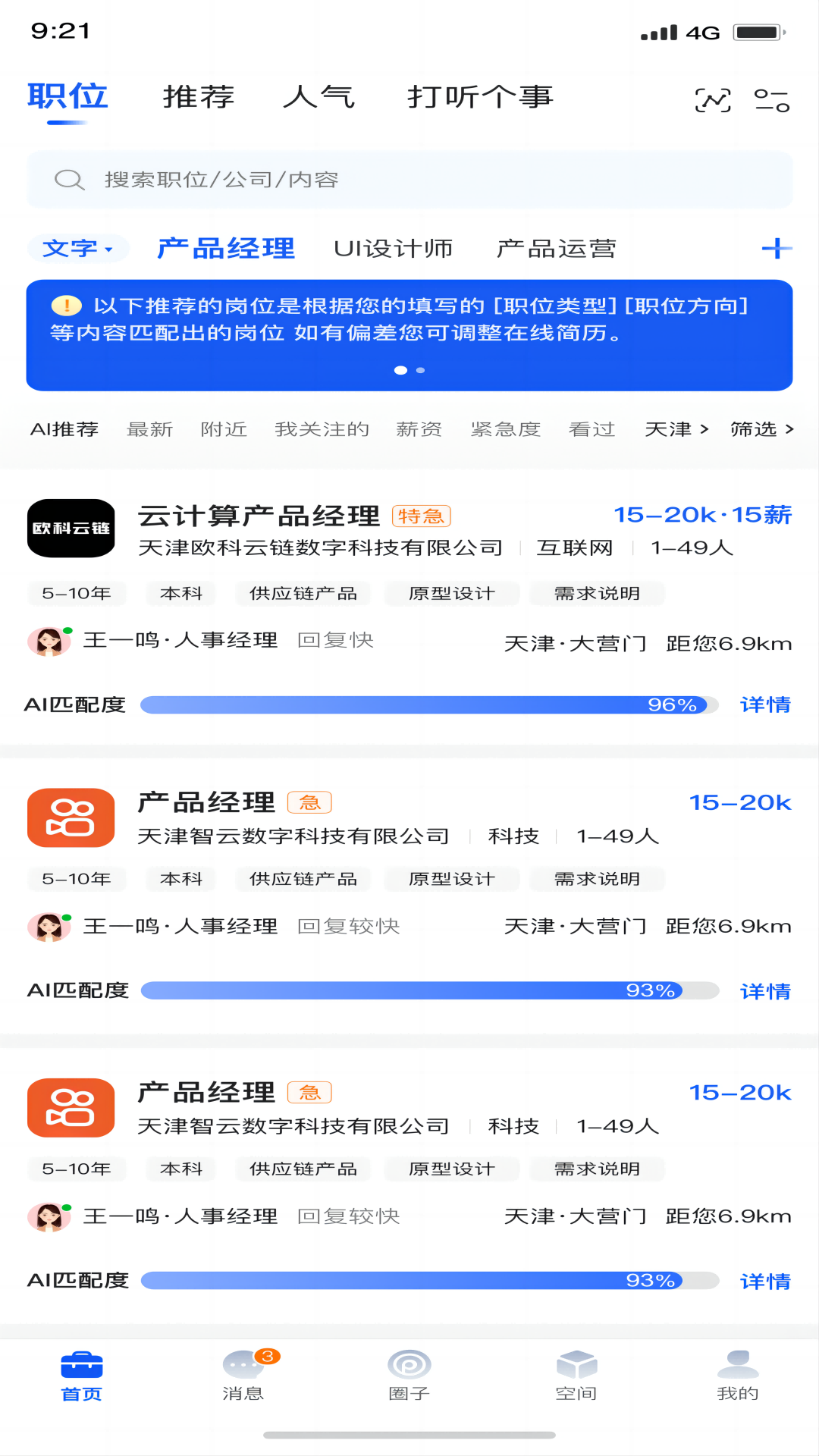Open 详情 of the 云计算产品经理 job
This screenshot has height=1456, width=819.
[765, 704]
